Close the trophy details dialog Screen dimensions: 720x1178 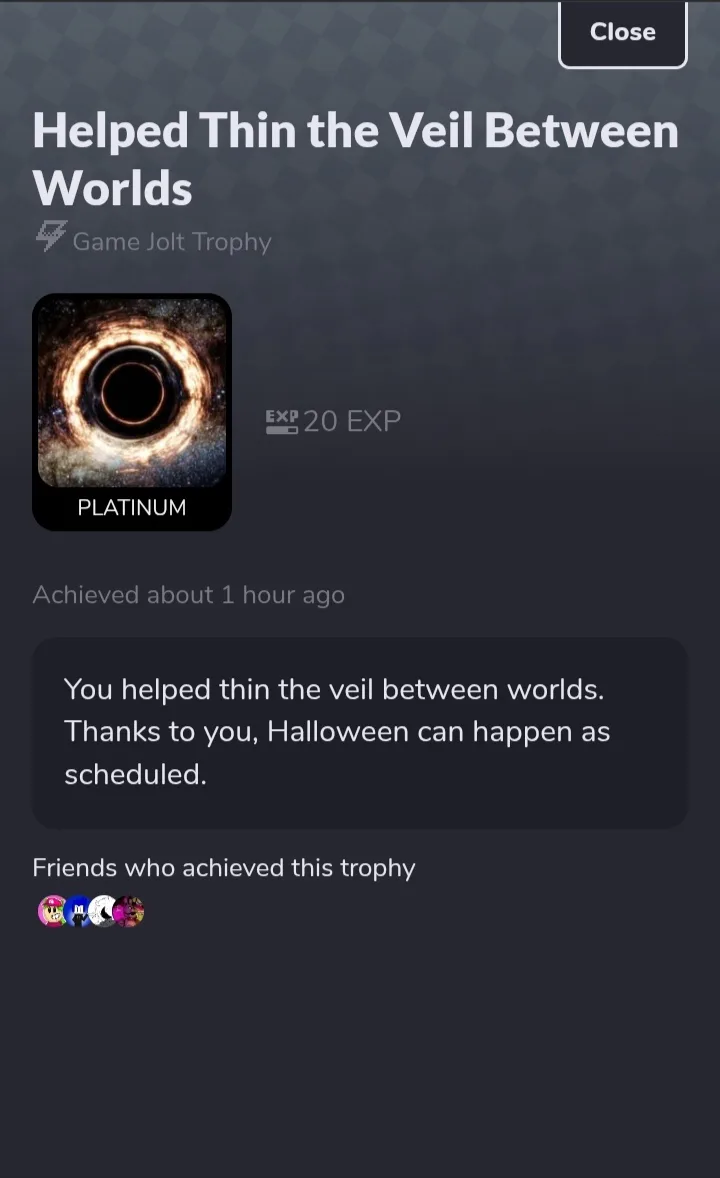pos(622,32)
